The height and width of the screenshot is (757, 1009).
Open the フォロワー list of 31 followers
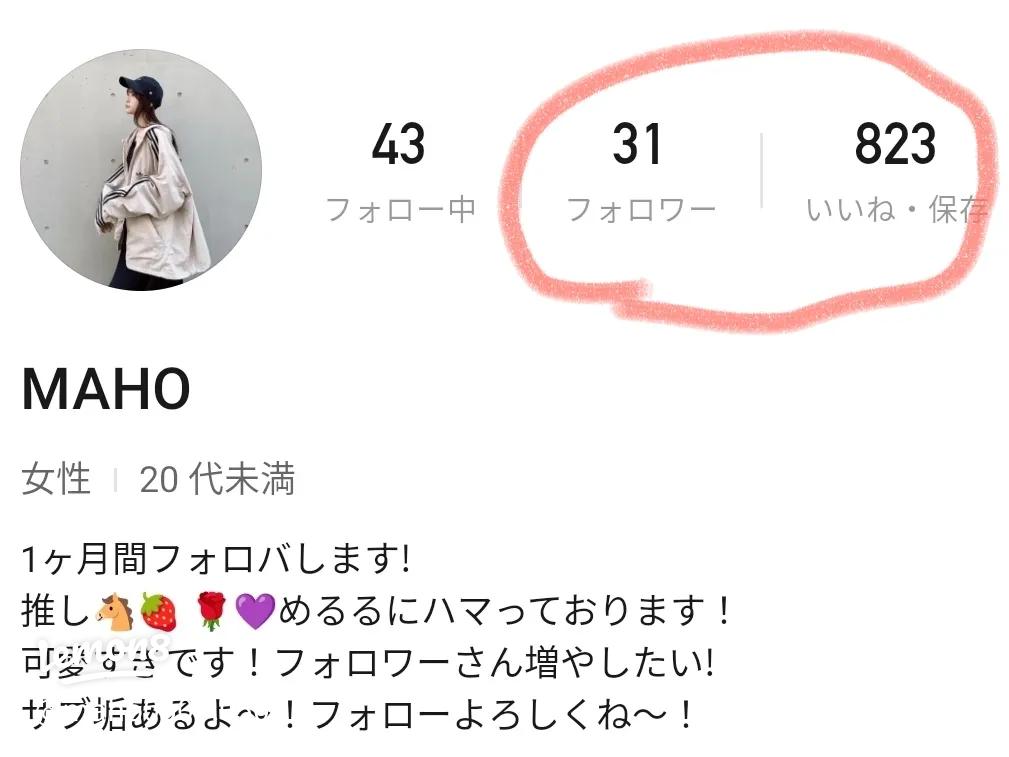640,171
